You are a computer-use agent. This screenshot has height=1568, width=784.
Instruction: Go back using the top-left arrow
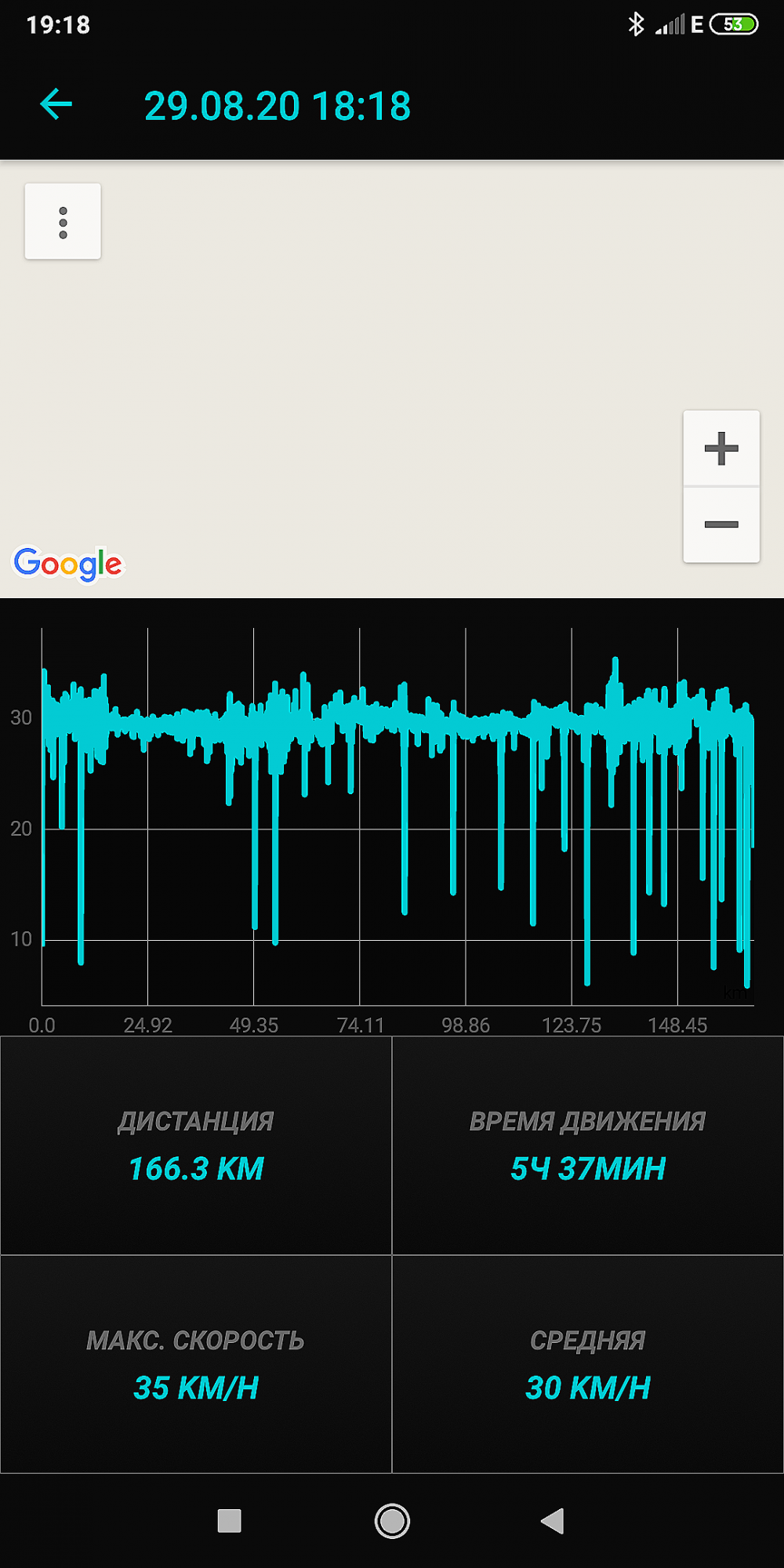pyautogui.click(x=56, y=104)
